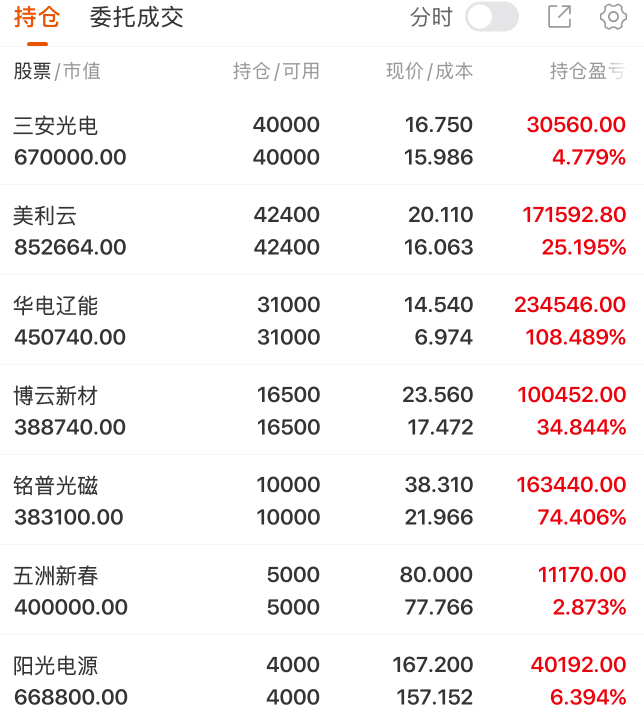The height and width of the screenshot is (721, 644).
Task: Switch to the 委托成交 tab
Action: click(137, 17)
